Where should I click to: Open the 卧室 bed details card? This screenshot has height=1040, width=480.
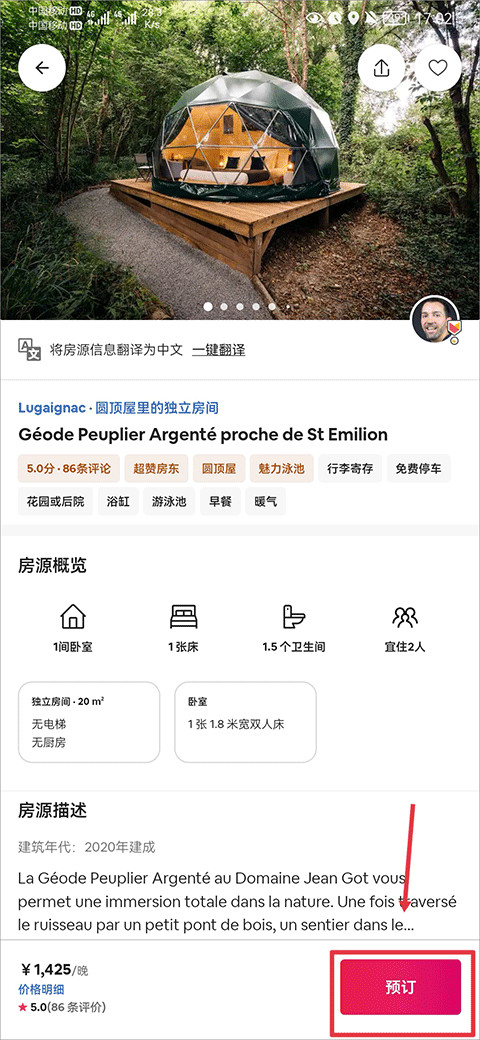(x=245, y=722)
